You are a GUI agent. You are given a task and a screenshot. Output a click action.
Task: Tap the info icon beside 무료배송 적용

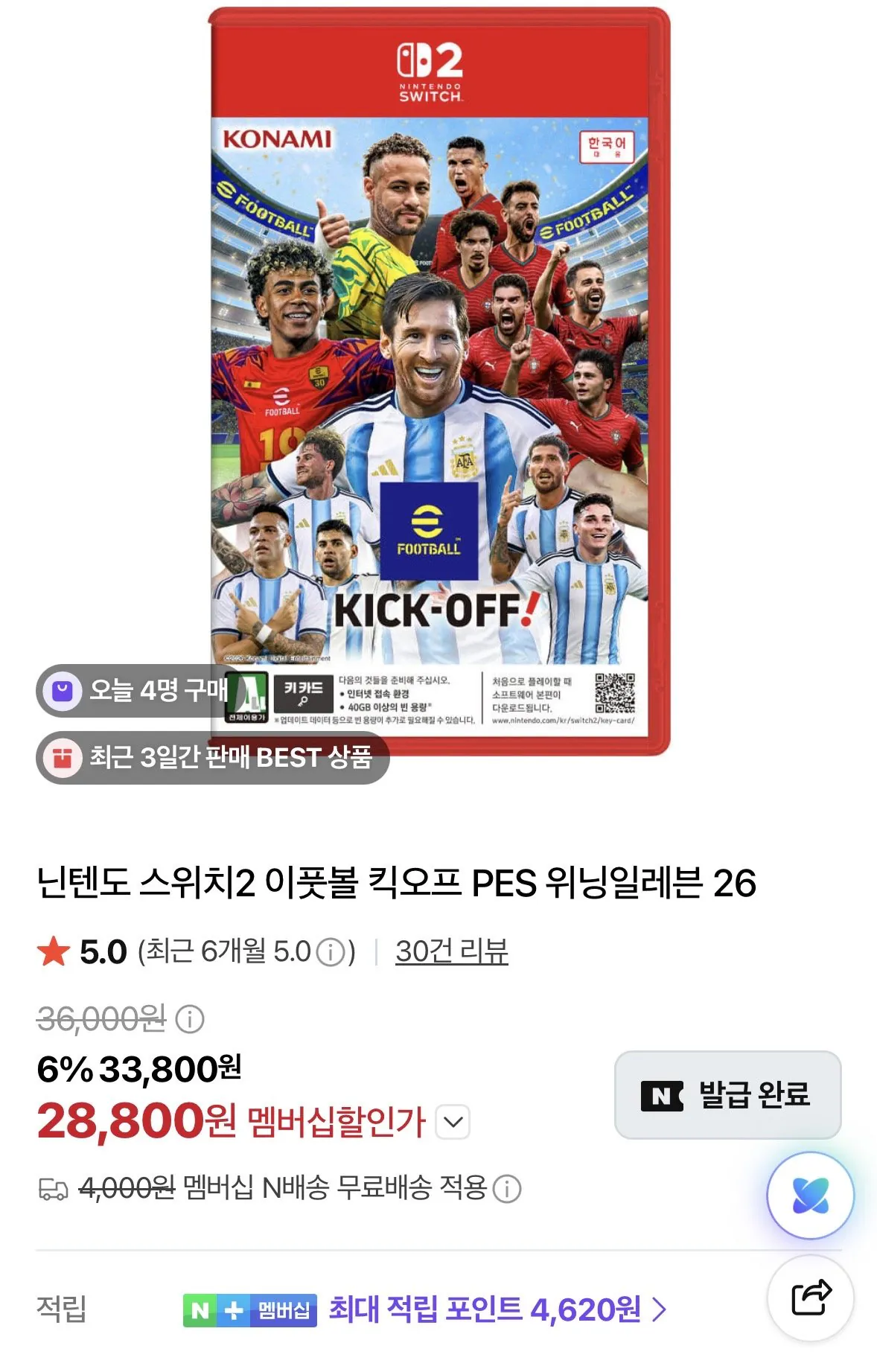click(x=507, y=1188)
